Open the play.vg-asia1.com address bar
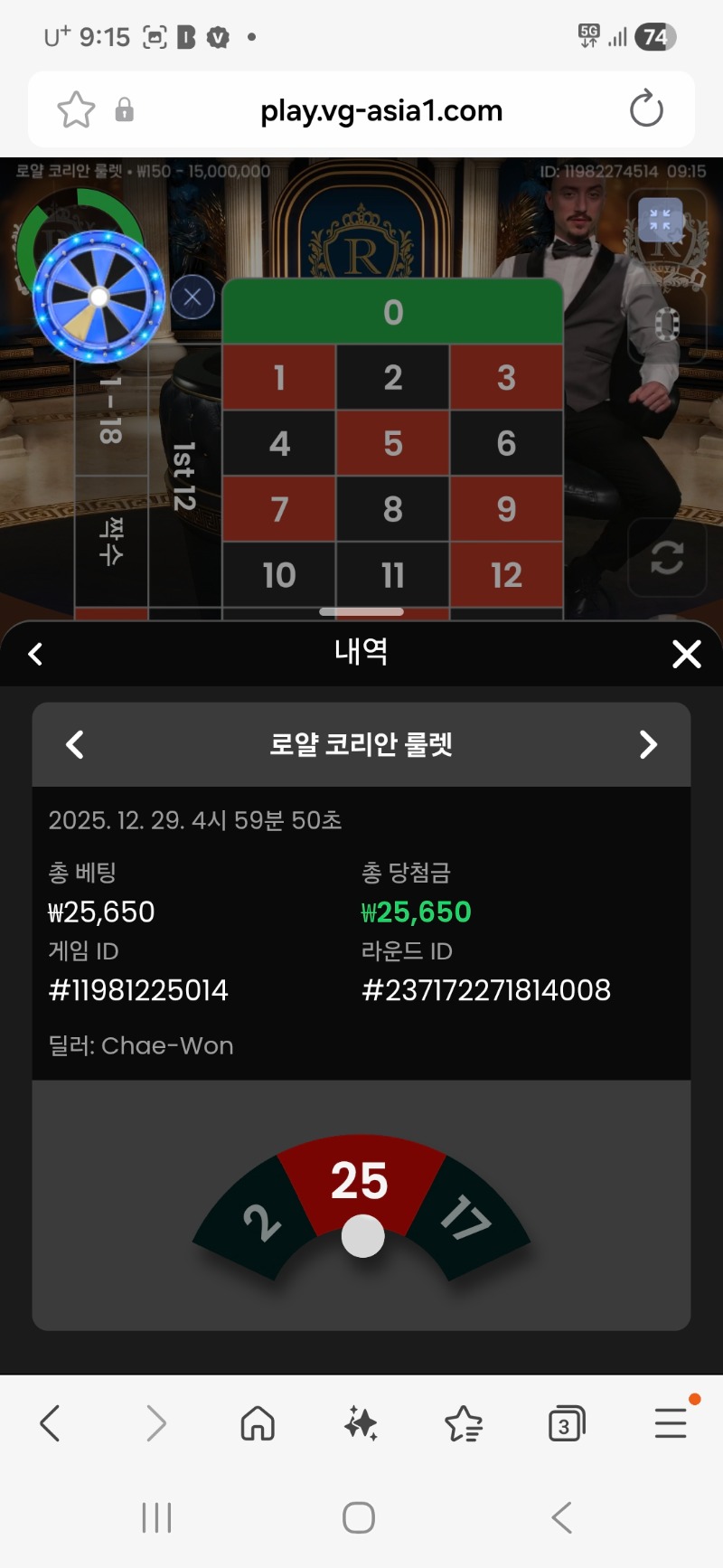 point(380,110)
